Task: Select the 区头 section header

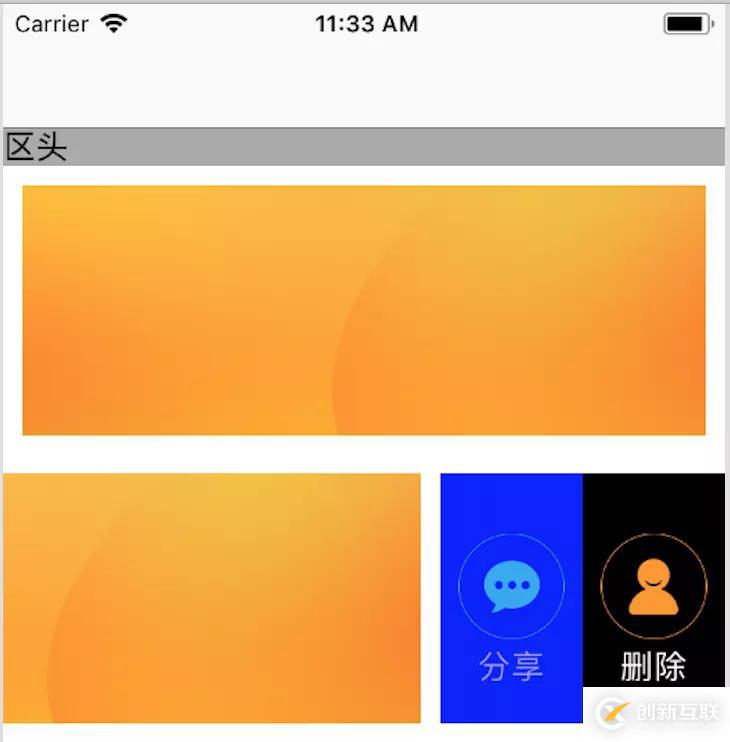Action: (x=35, y=147)
